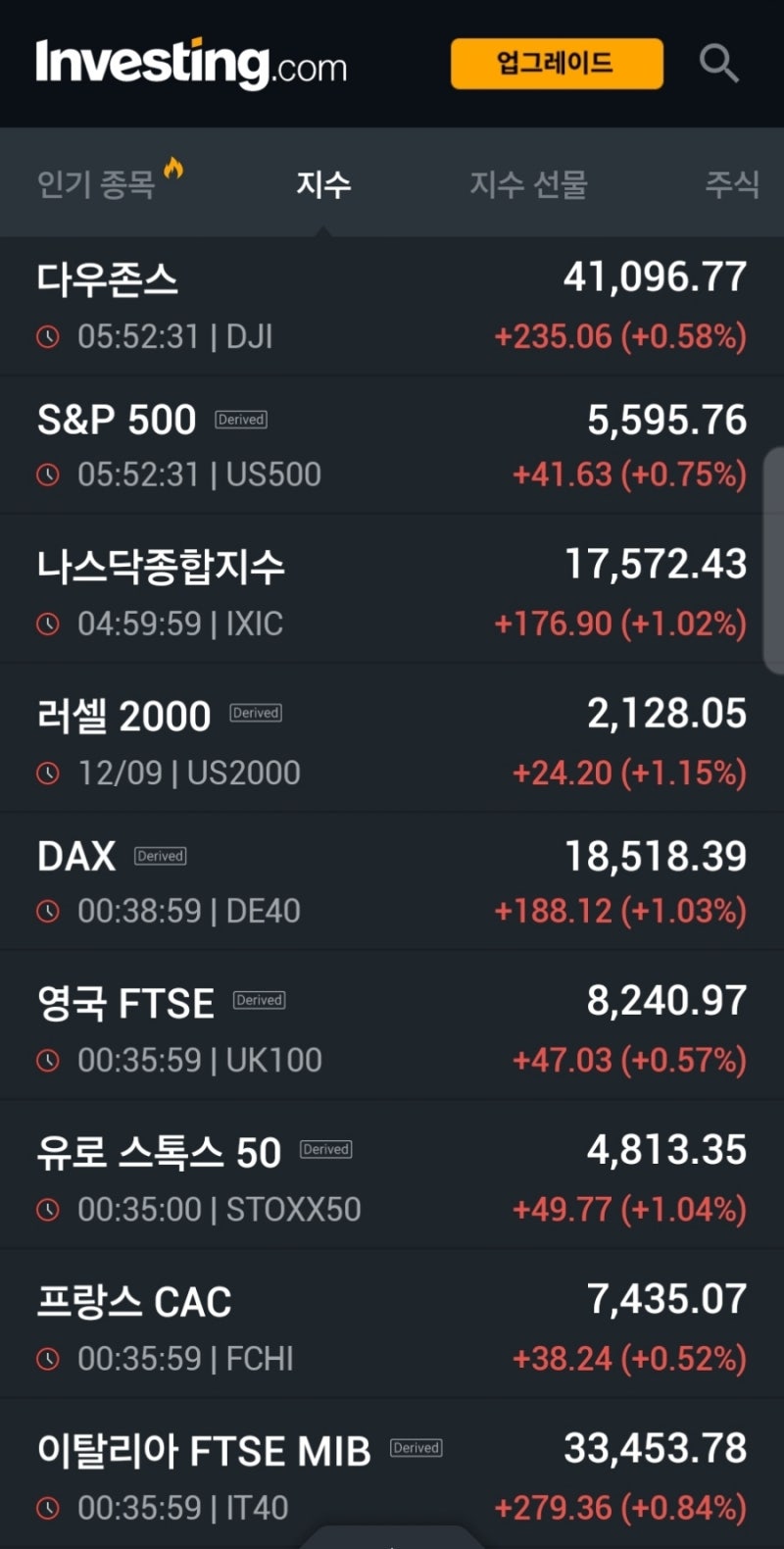Click the Derived badge on 유로 스톡스 50
The height and width of the screenshot is (1549, 784).
[325, 1148]
